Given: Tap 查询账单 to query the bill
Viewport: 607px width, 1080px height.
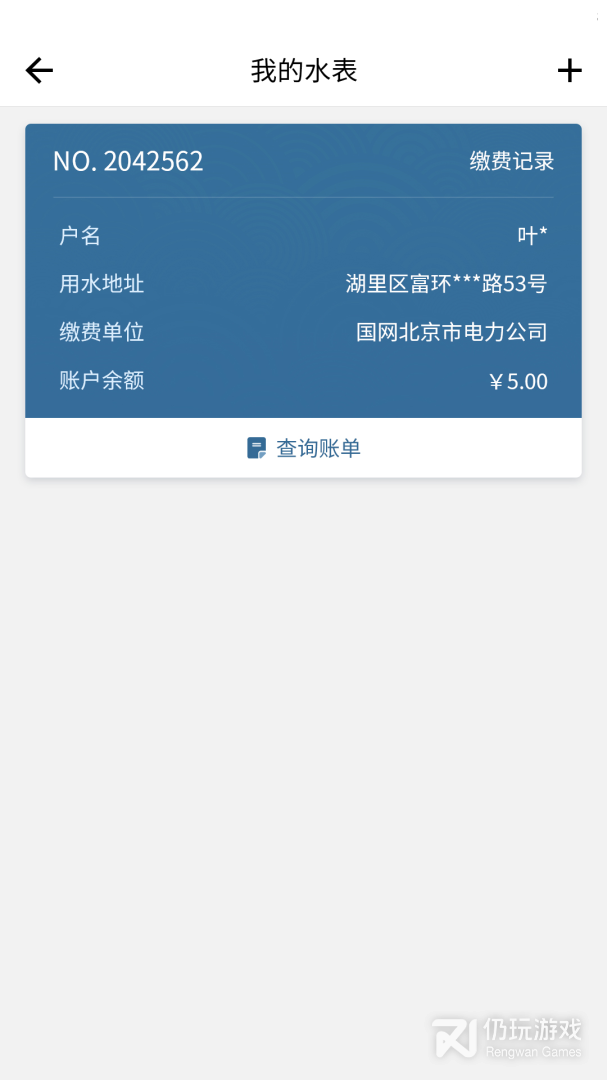Looking at the screenshot, I should tap(303, 448).
